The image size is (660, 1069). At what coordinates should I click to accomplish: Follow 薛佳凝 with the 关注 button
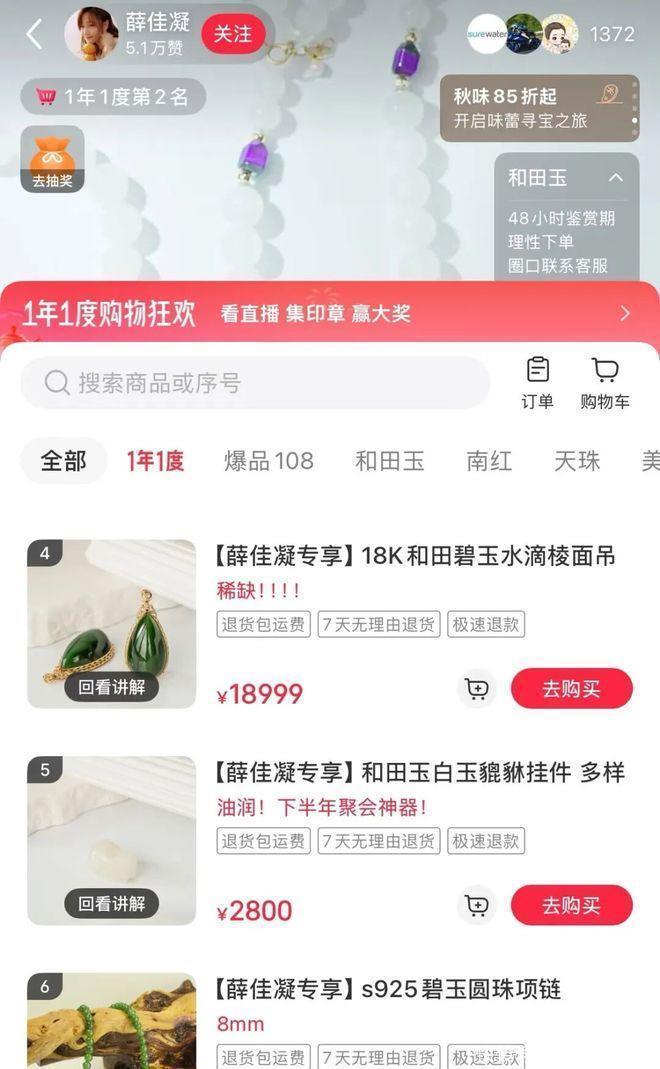click(x=233, y=34)
